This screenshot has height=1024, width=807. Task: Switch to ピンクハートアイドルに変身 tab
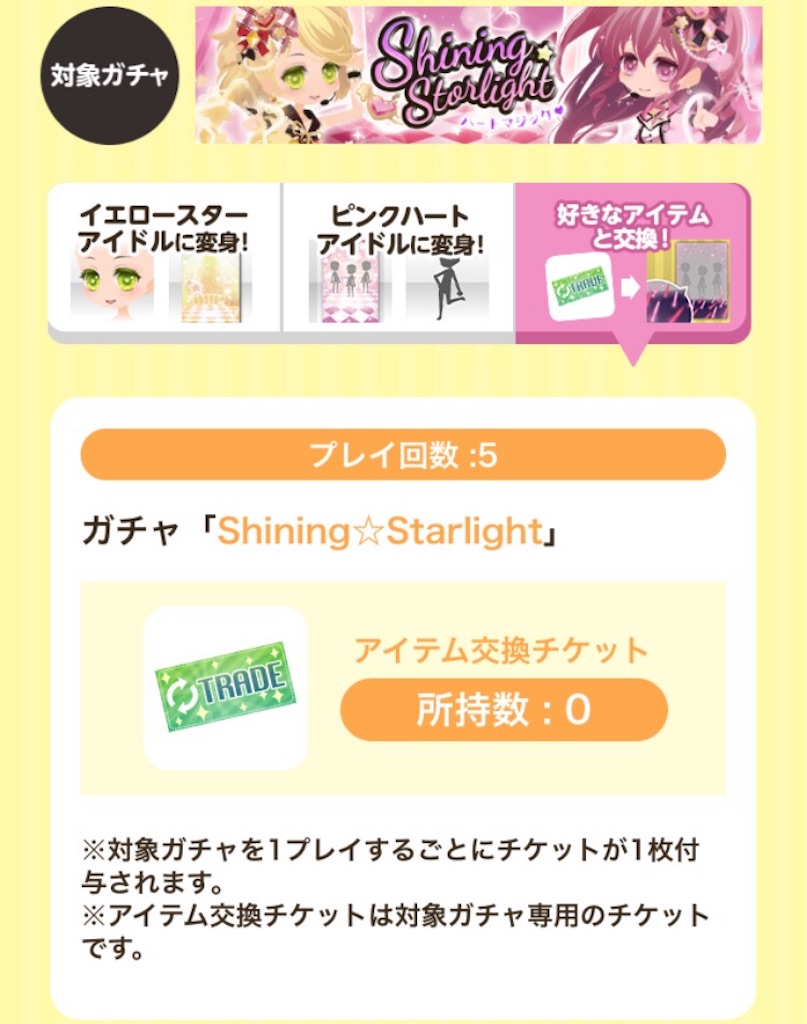398,263
